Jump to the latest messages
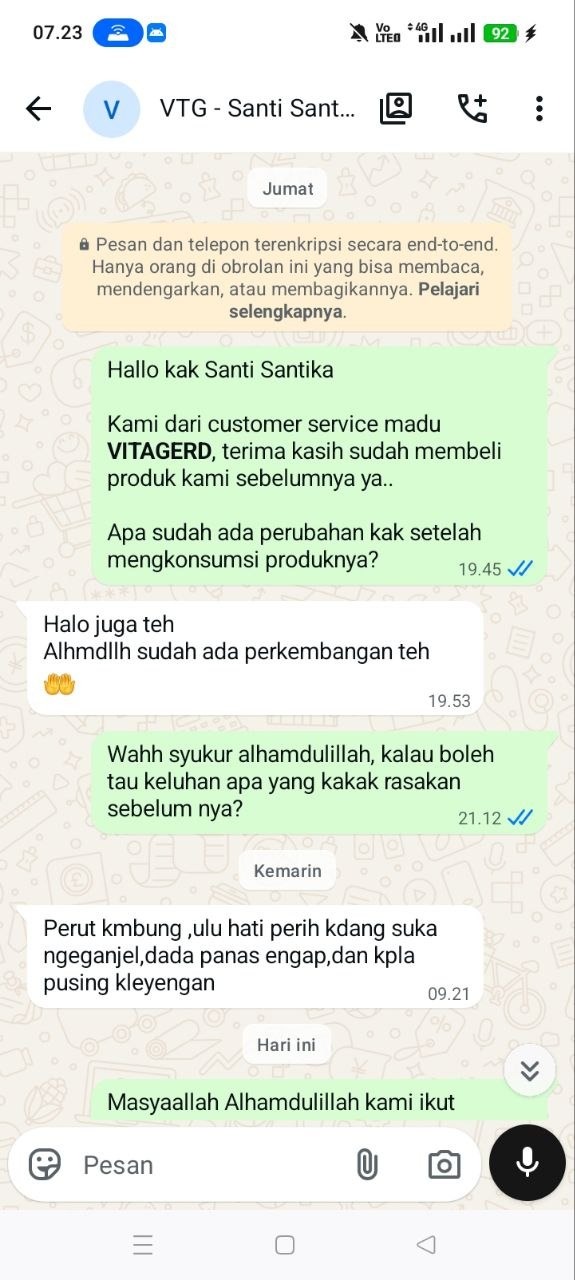Screen dimensions: 575x1280 tap(530, 1071)
